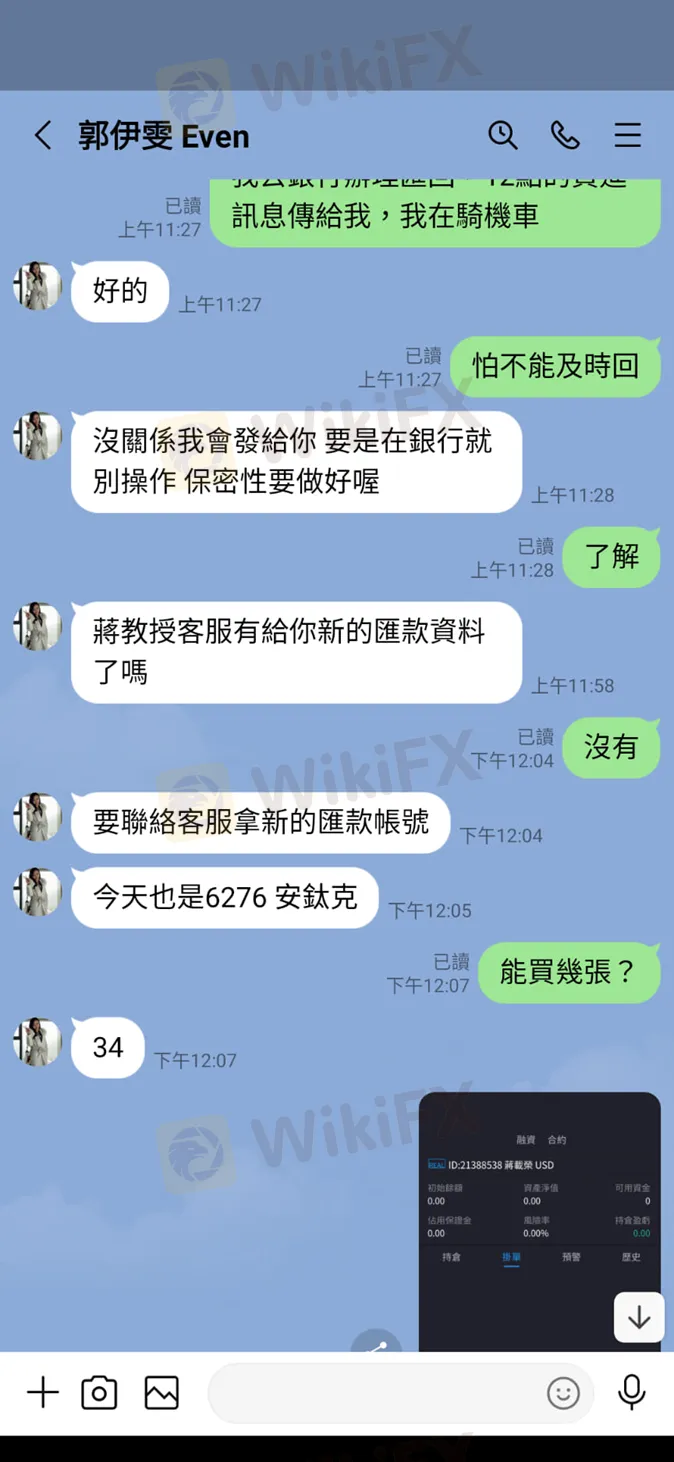The height and width of the screenshot is (1462, 674).
Task: Open the chat menu
Action: click(628, 135)
